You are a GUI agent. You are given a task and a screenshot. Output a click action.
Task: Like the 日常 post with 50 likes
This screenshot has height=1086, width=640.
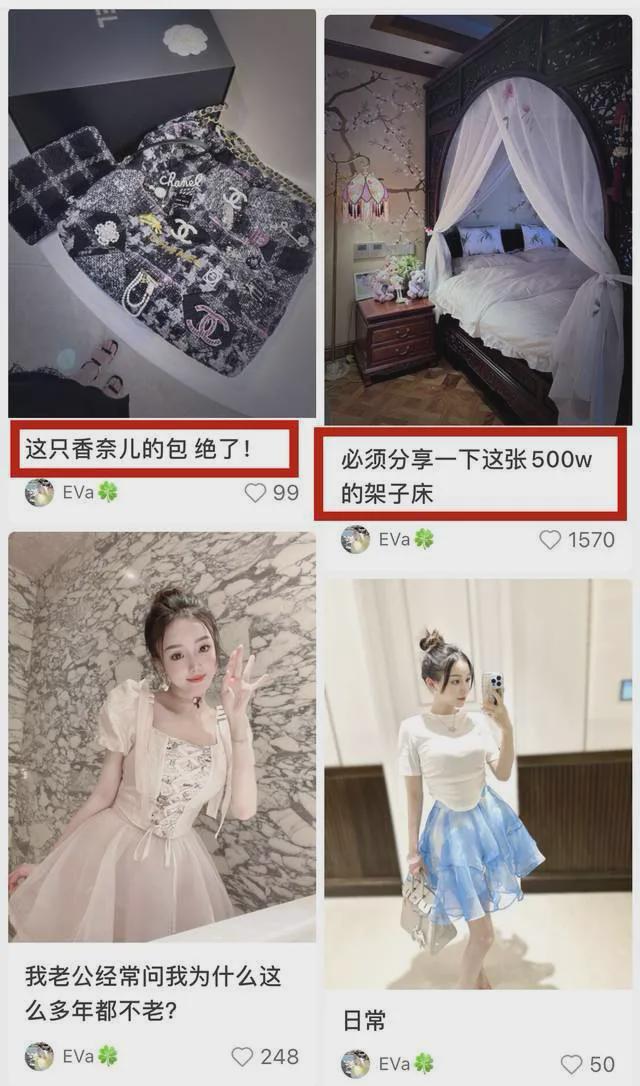571,1064
